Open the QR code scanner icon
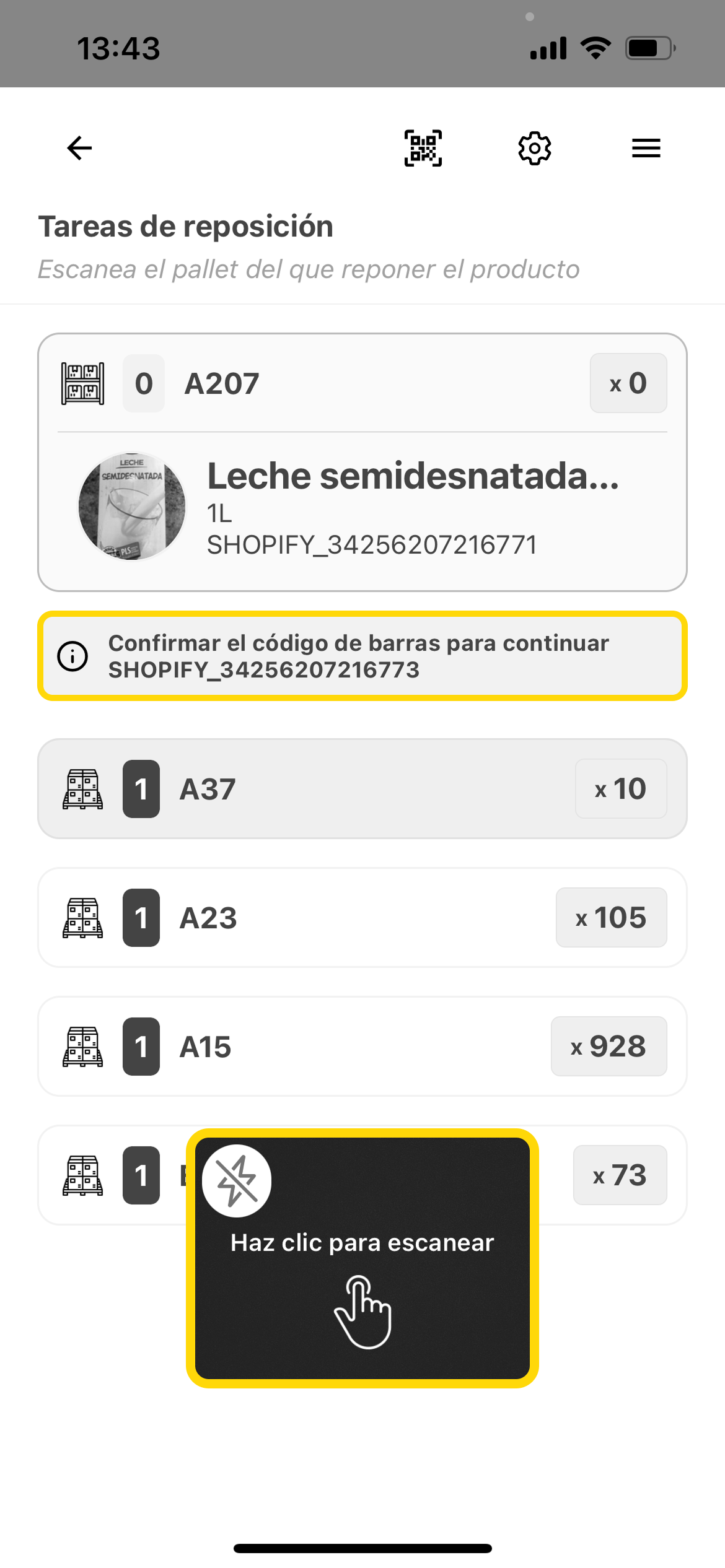Viewport: 725px width, 1568px height. (423, 148)
